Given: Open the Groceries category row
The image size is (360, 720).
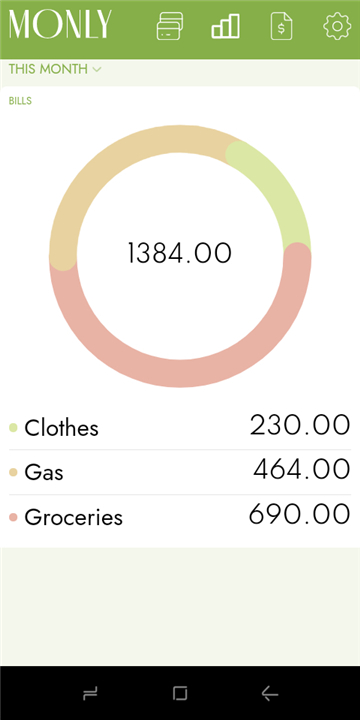Looking at the screenshot, I should click(x=180, y=517).
